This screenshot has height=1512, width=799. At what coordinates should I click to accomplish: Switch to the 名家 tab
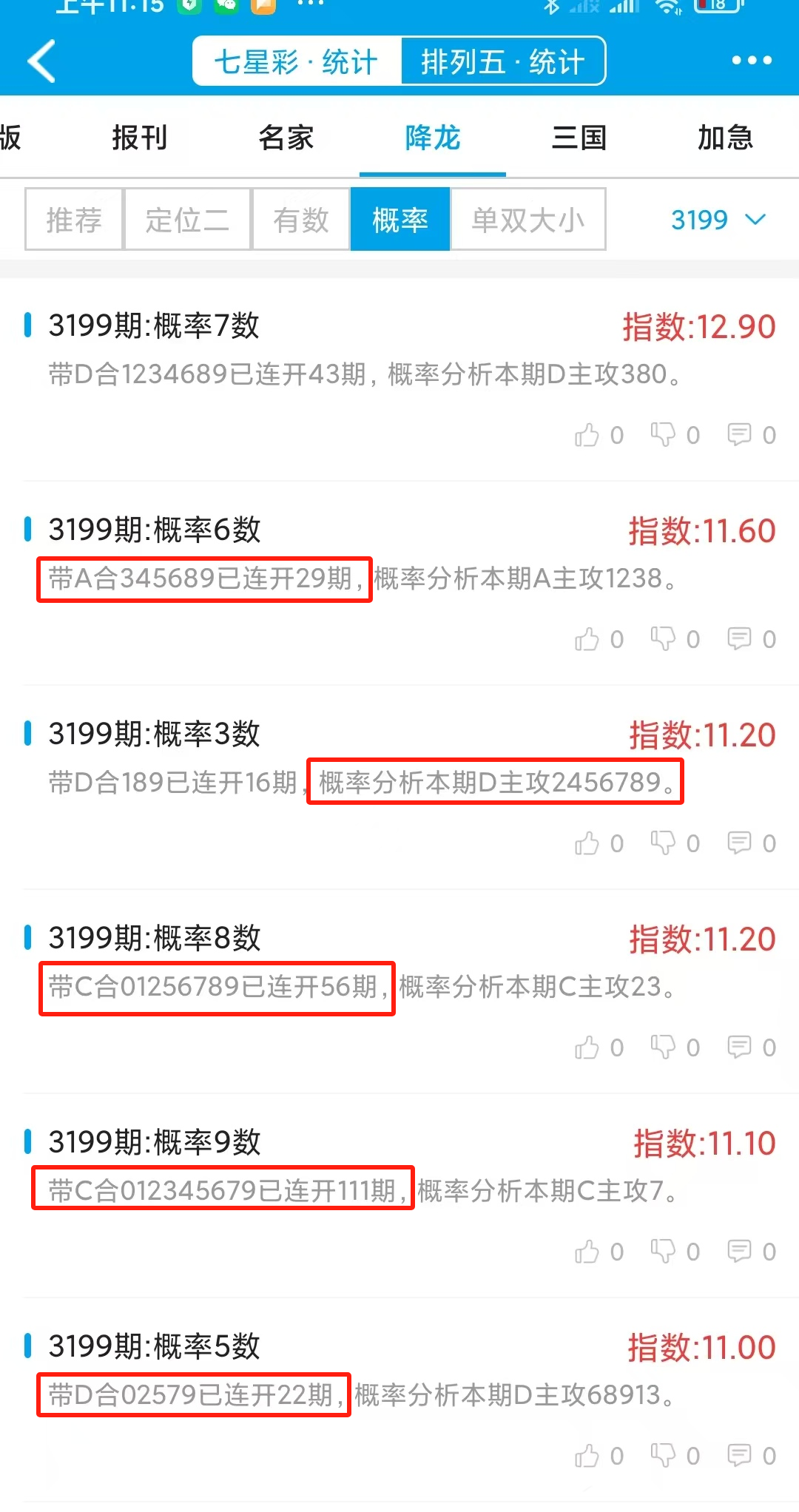click(286, 138)
